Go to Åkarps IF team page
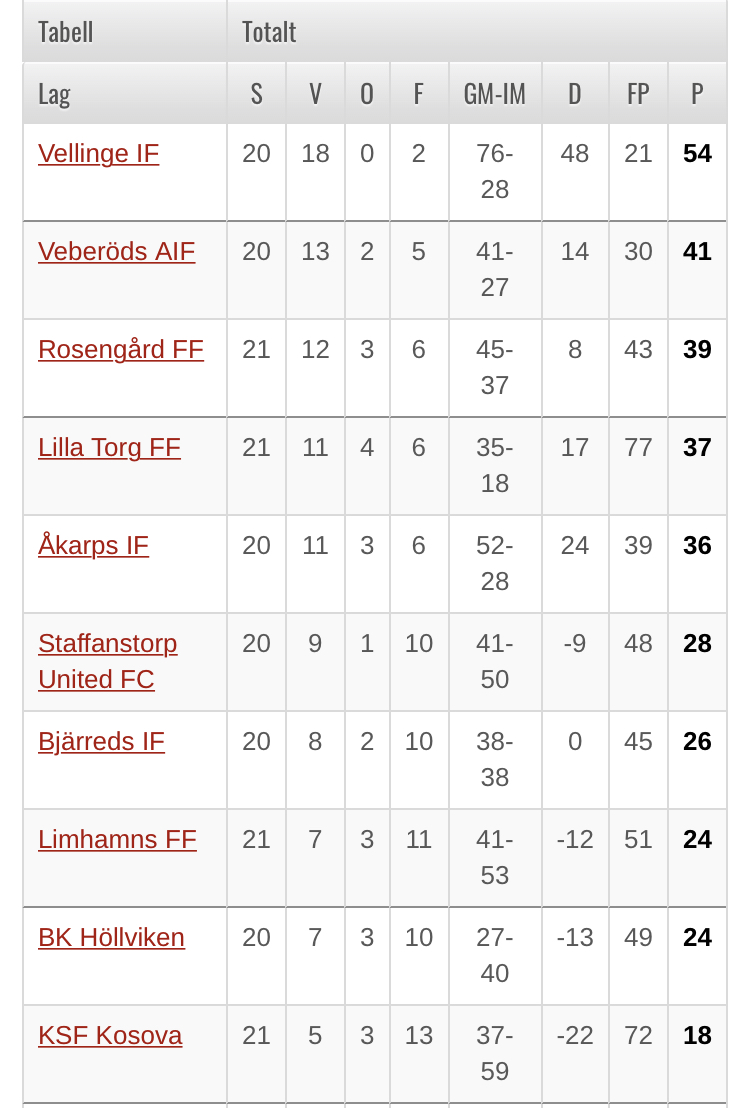Image resolution: width=750 pixels, height=1108 pixels. [93, 546]
